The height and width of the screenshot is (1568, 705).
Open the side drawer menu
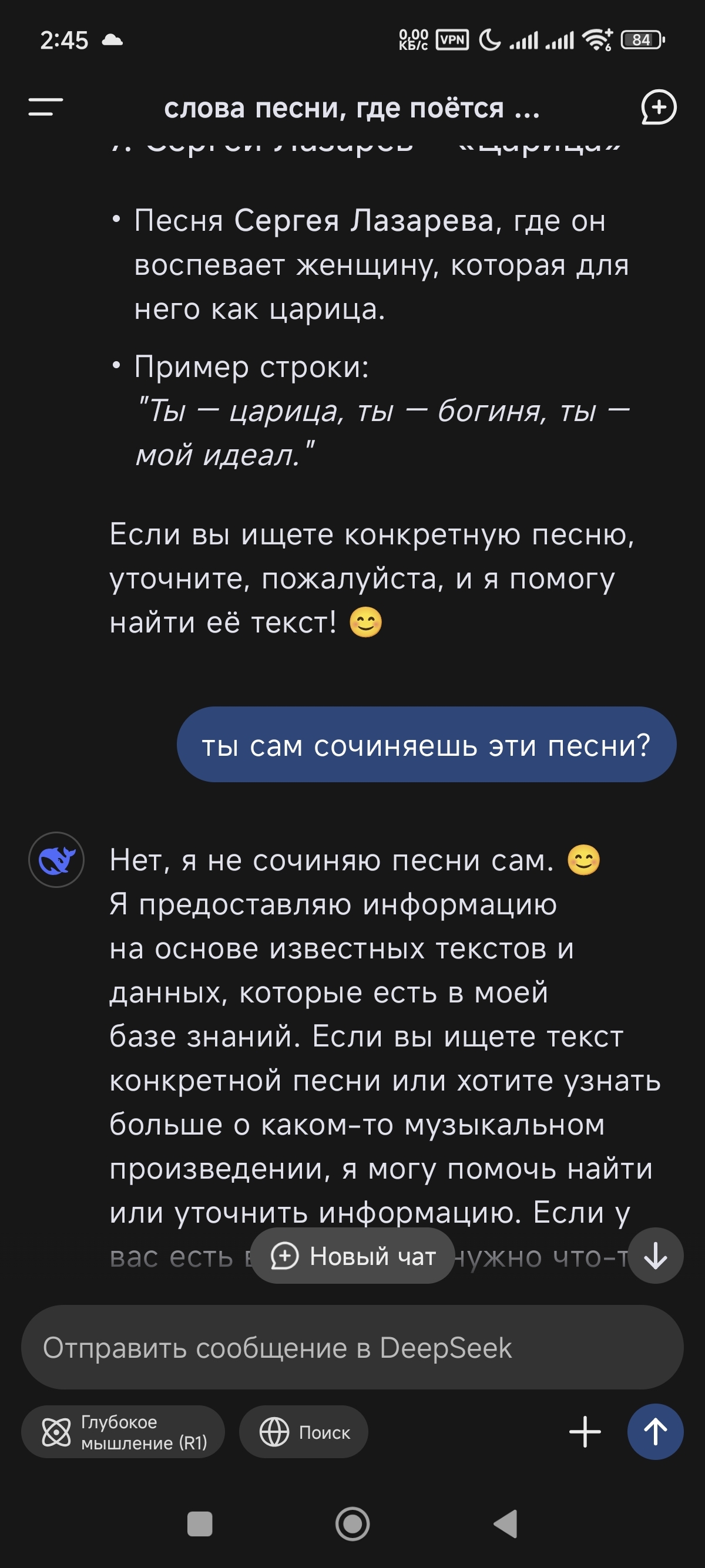tap(46, 107)
